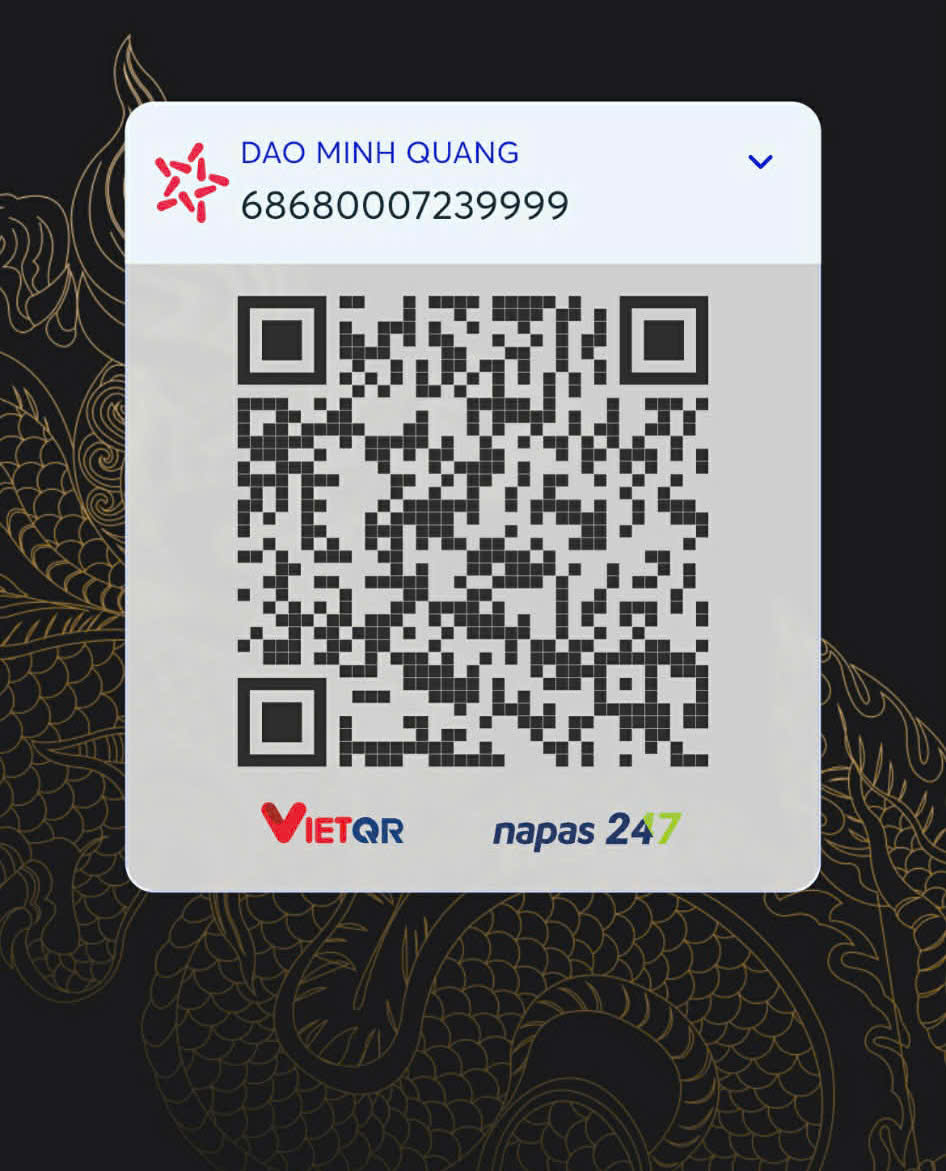Expand the DAO MINH QUANG account dropdown
The image size is (946, 1171).
tap(760, 161)
